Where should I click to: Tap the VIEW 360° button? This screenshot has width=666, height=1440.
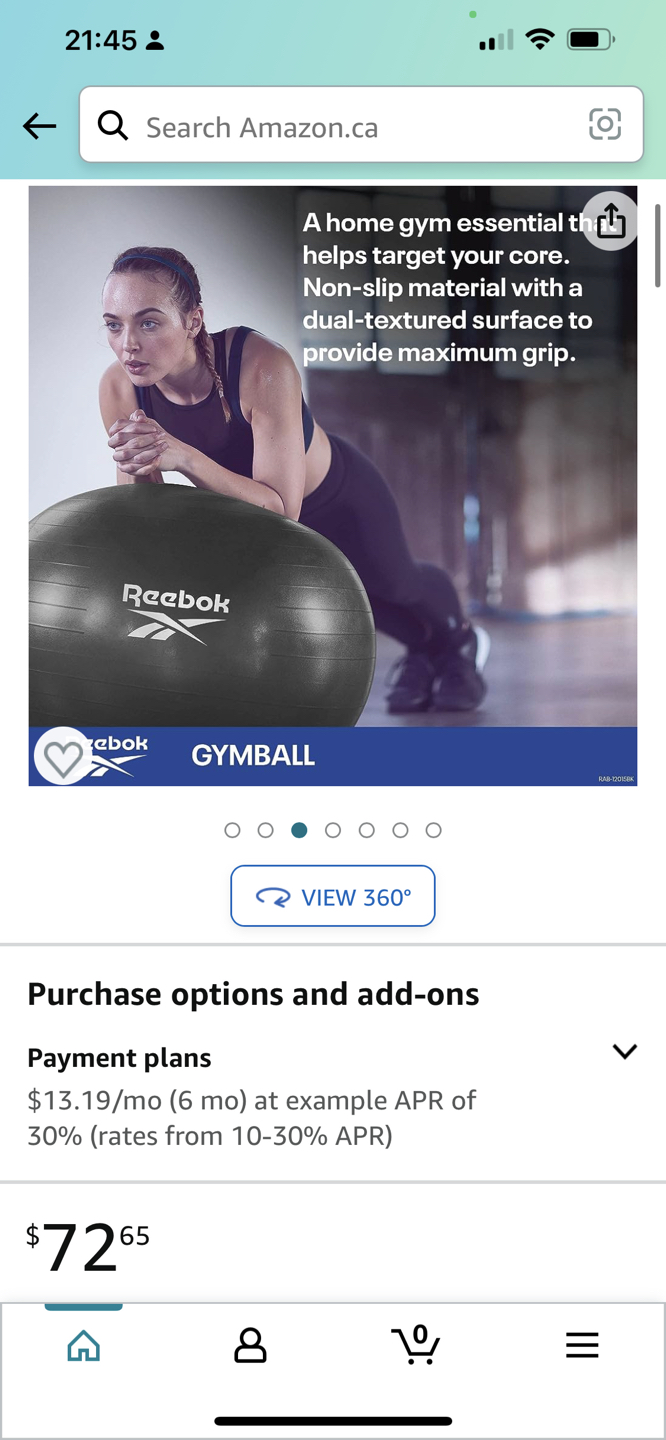(x=333, y=896)
